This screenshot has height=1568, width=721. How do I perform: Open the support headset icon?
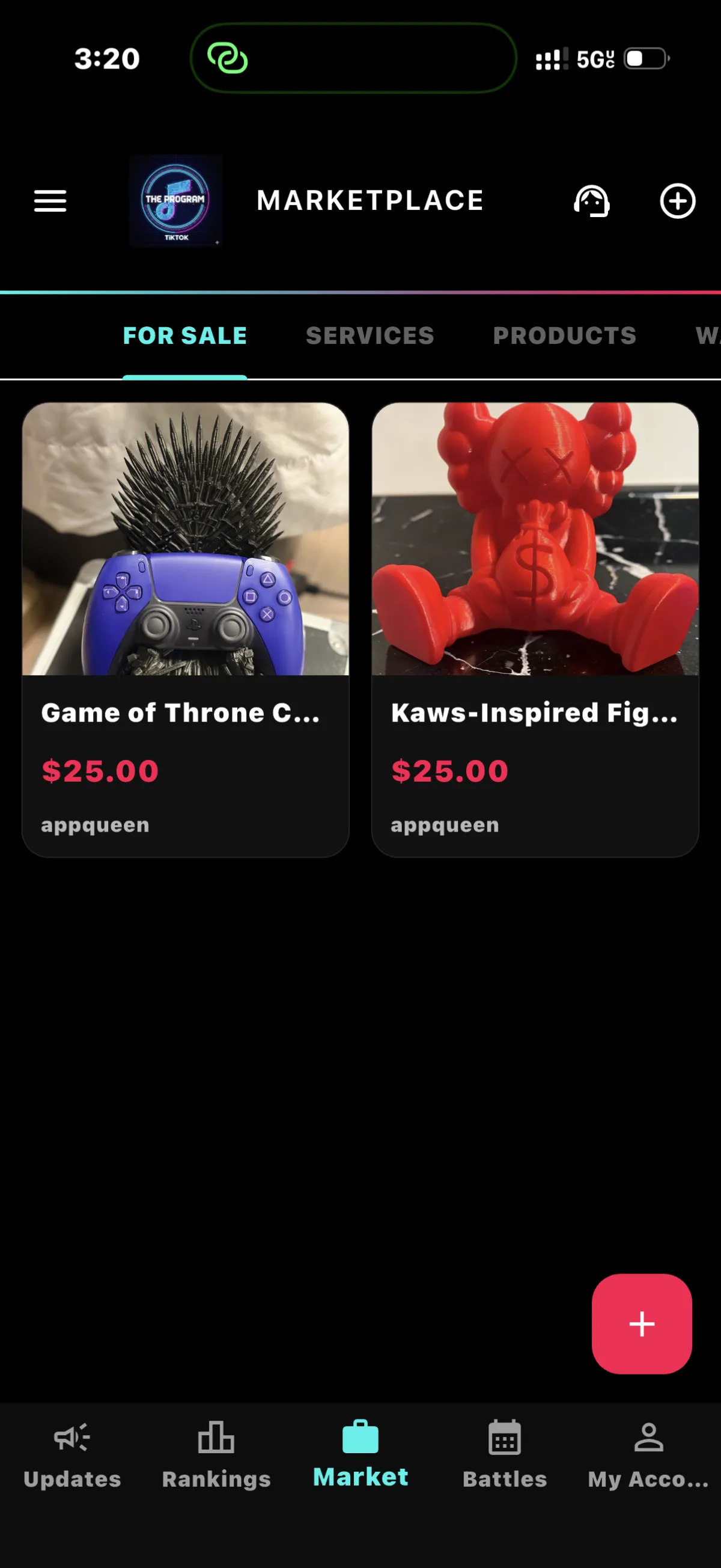coord(591,201)
